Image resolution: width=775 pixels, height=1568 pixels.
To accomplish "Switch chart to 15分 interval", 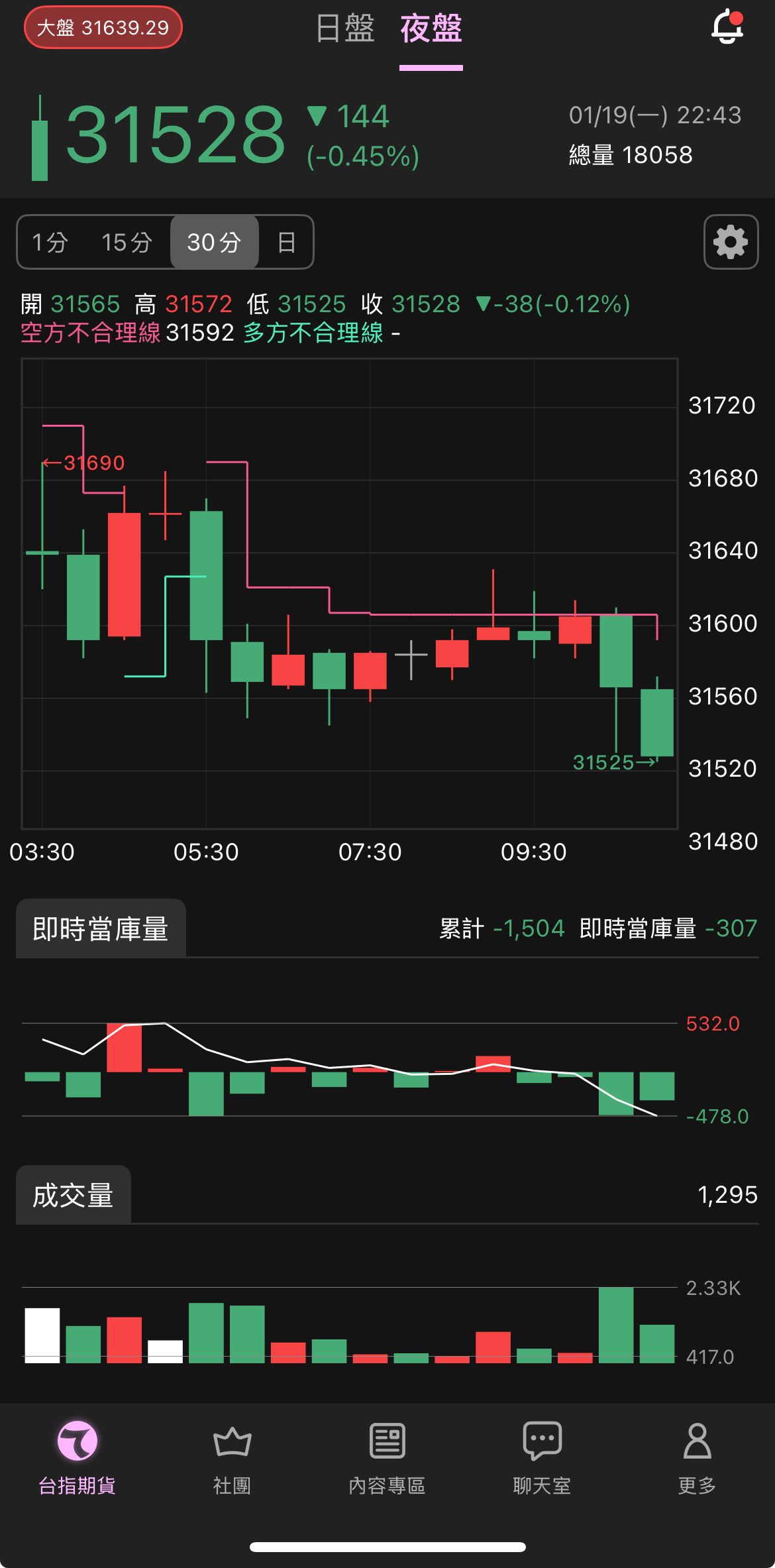I will pos(127,243).
